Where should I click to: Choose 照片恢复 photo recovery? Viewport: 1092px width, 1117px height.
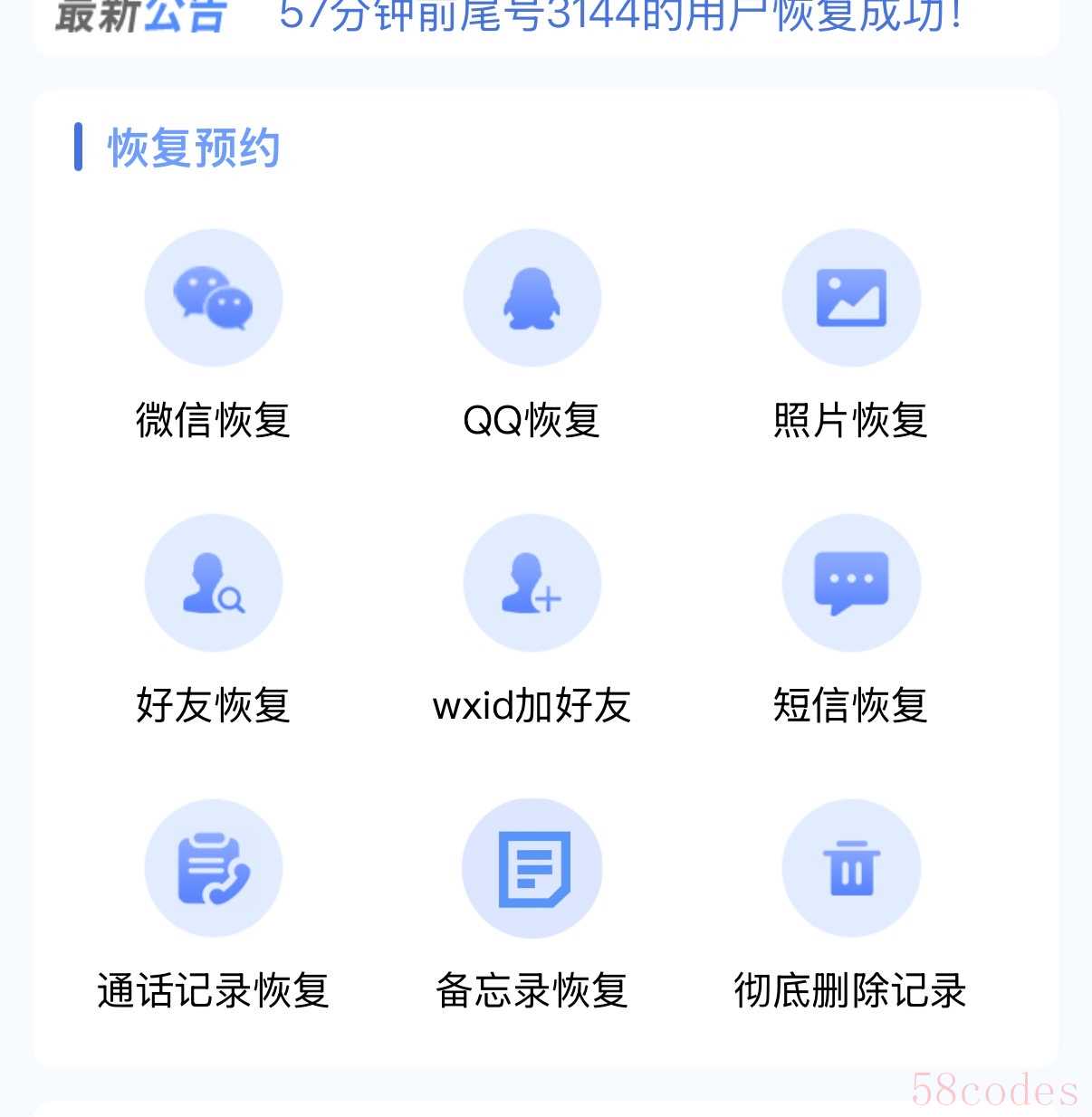click(x=851, y=299)
